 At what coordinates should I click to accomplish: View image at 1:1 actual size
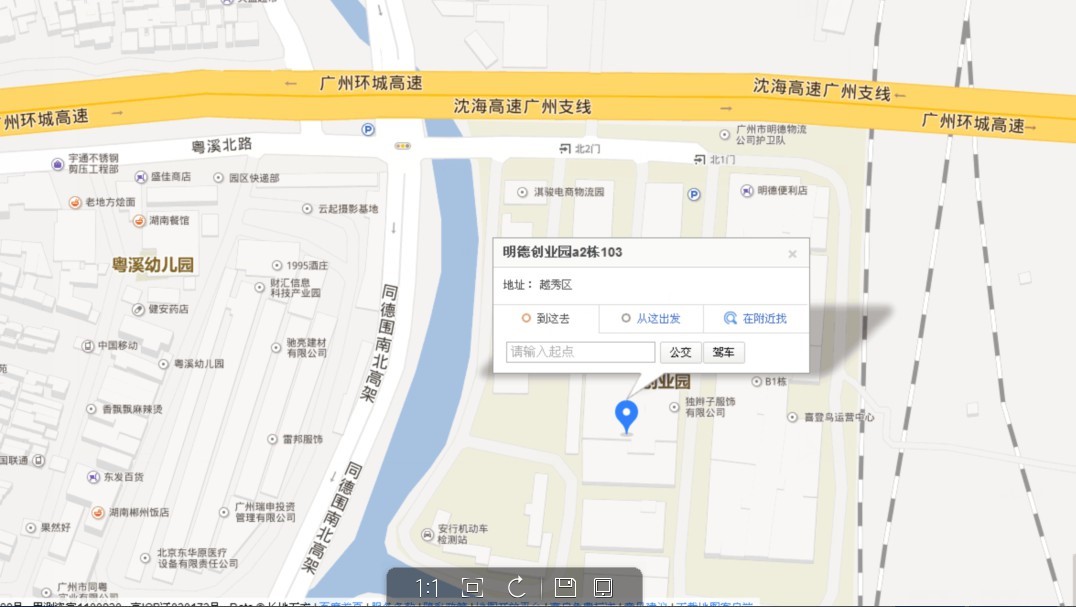(x=428, y=587)
